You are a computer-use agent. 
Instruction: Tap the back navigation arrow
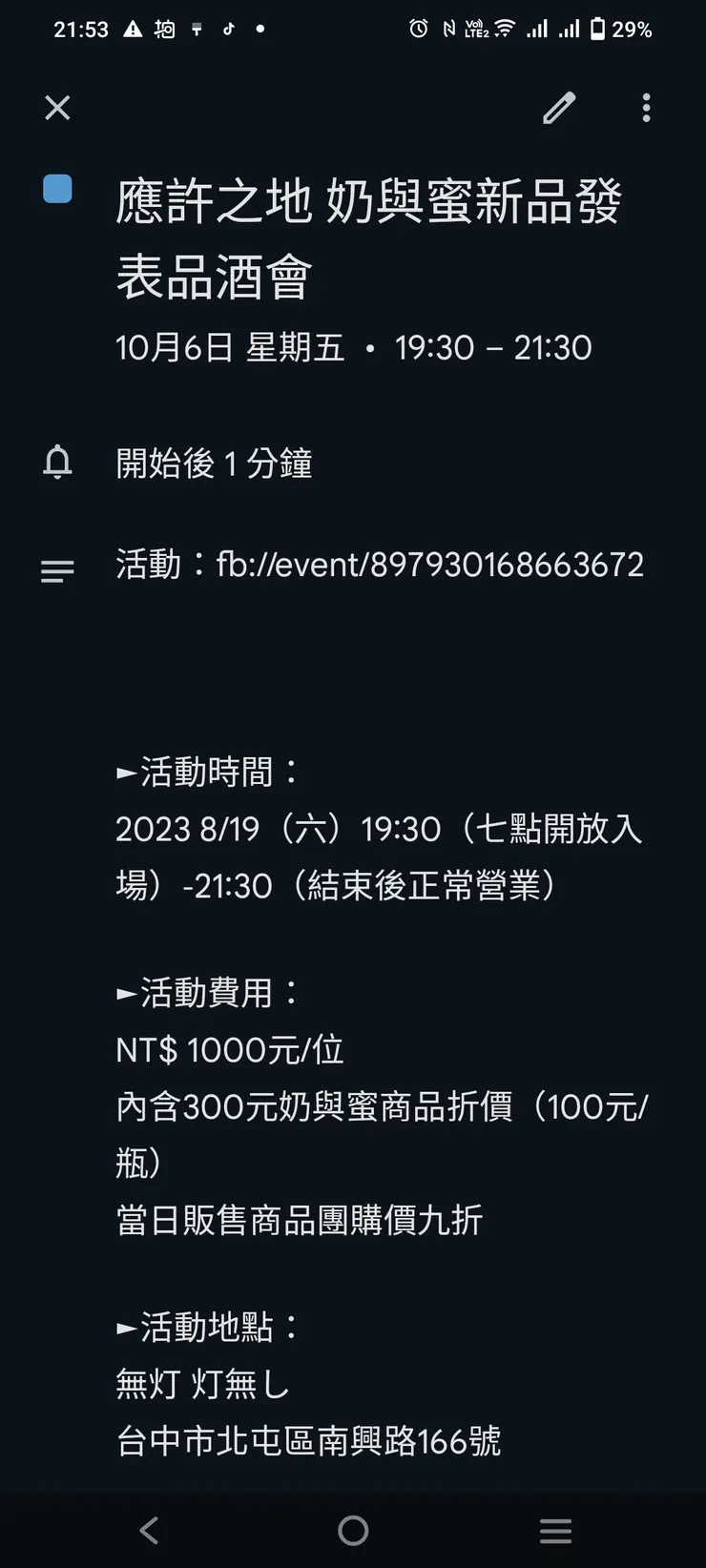pos(149,1531)
